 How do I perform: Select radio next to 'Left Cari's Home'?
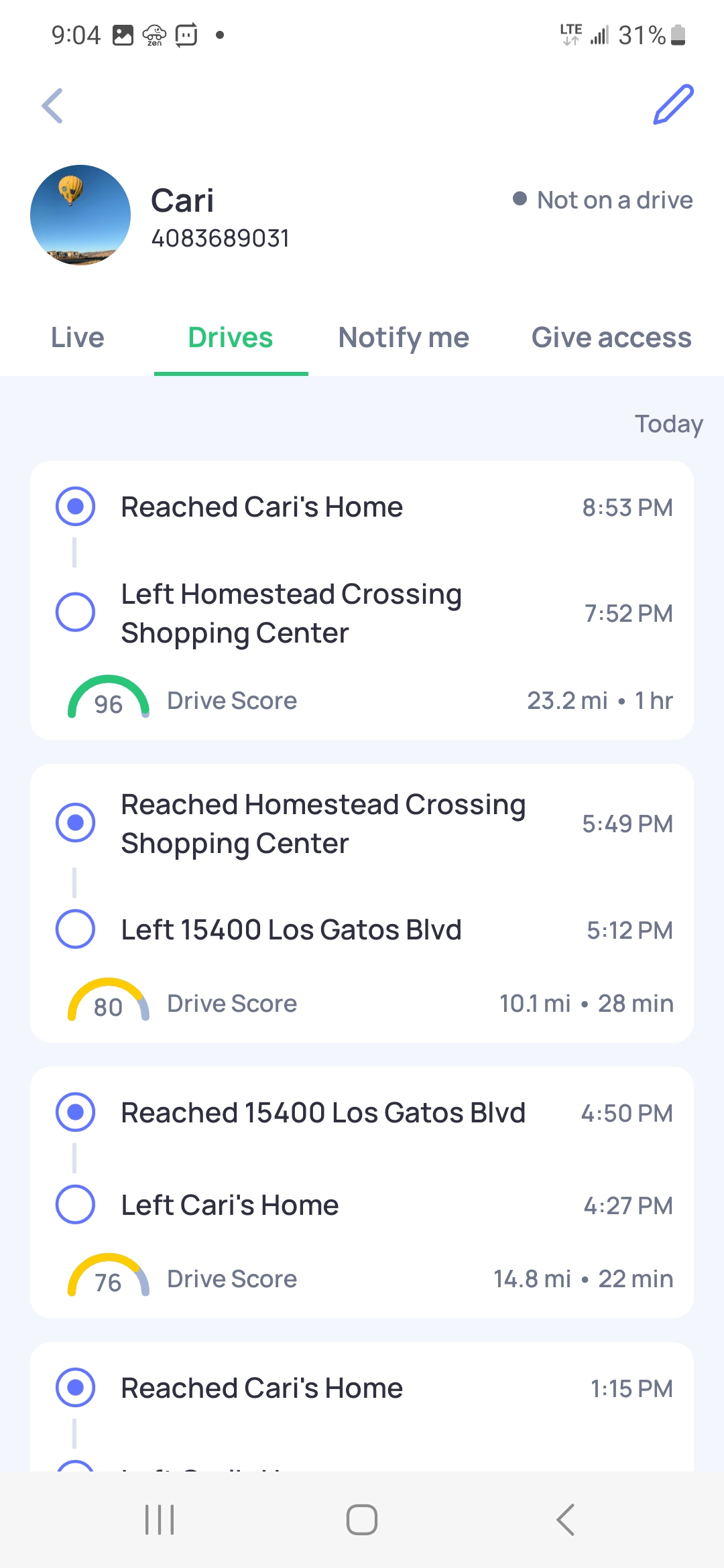76,1204
